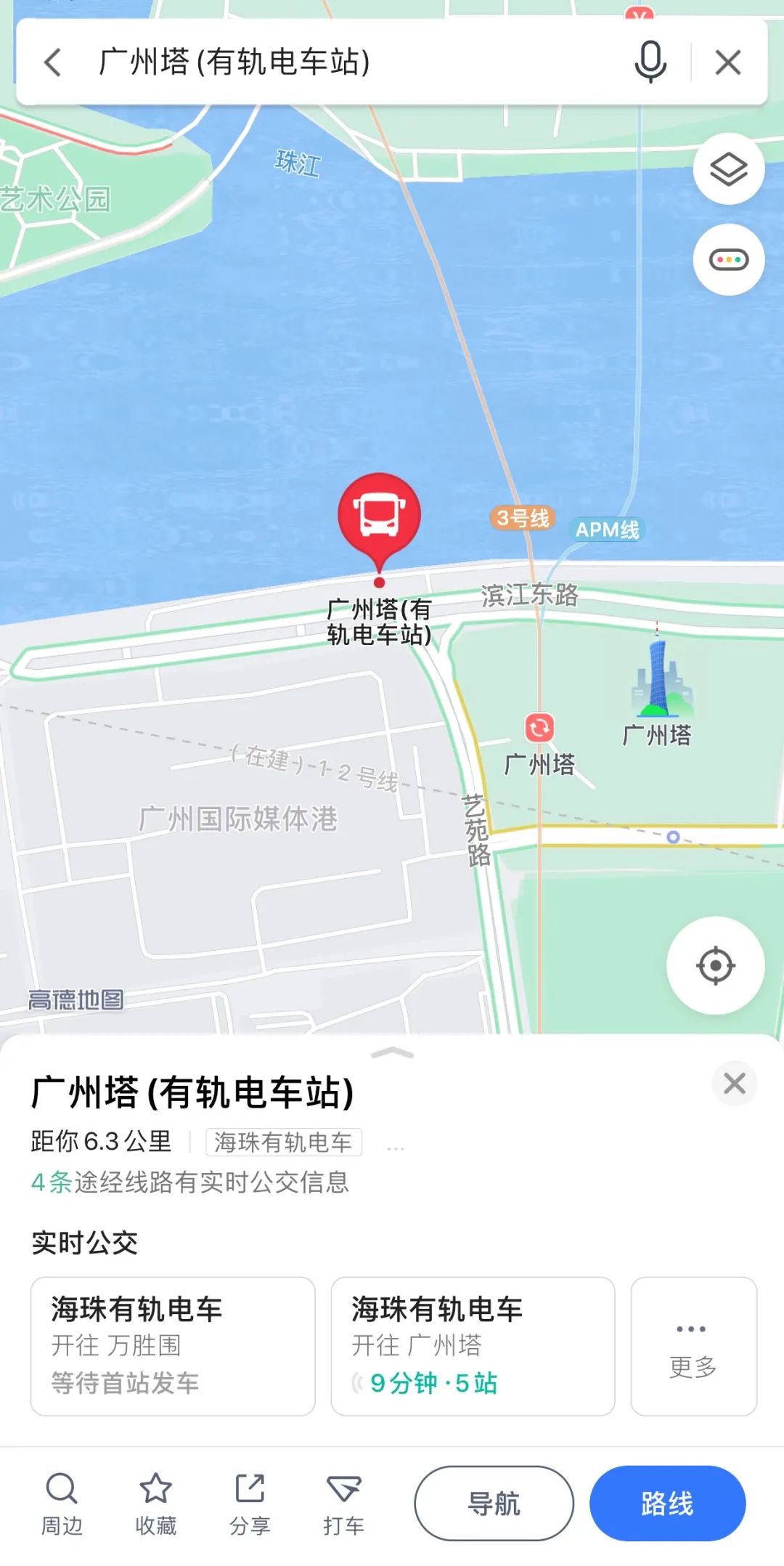
Task: Tap the red tram station pin marker
Action: (x=378, y=516)
